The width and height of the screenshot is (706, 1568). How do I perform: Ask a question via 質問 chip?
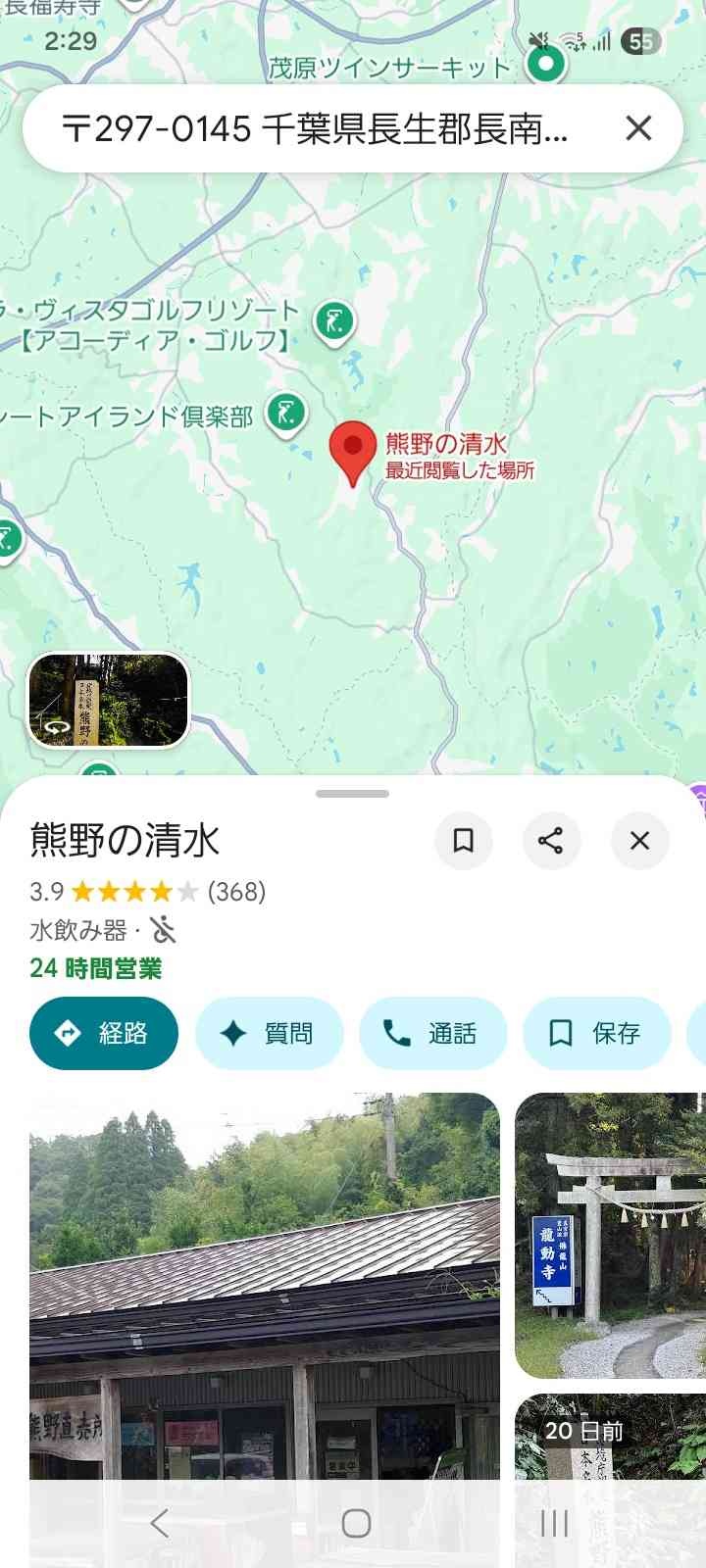click(x=269, y=1033)
